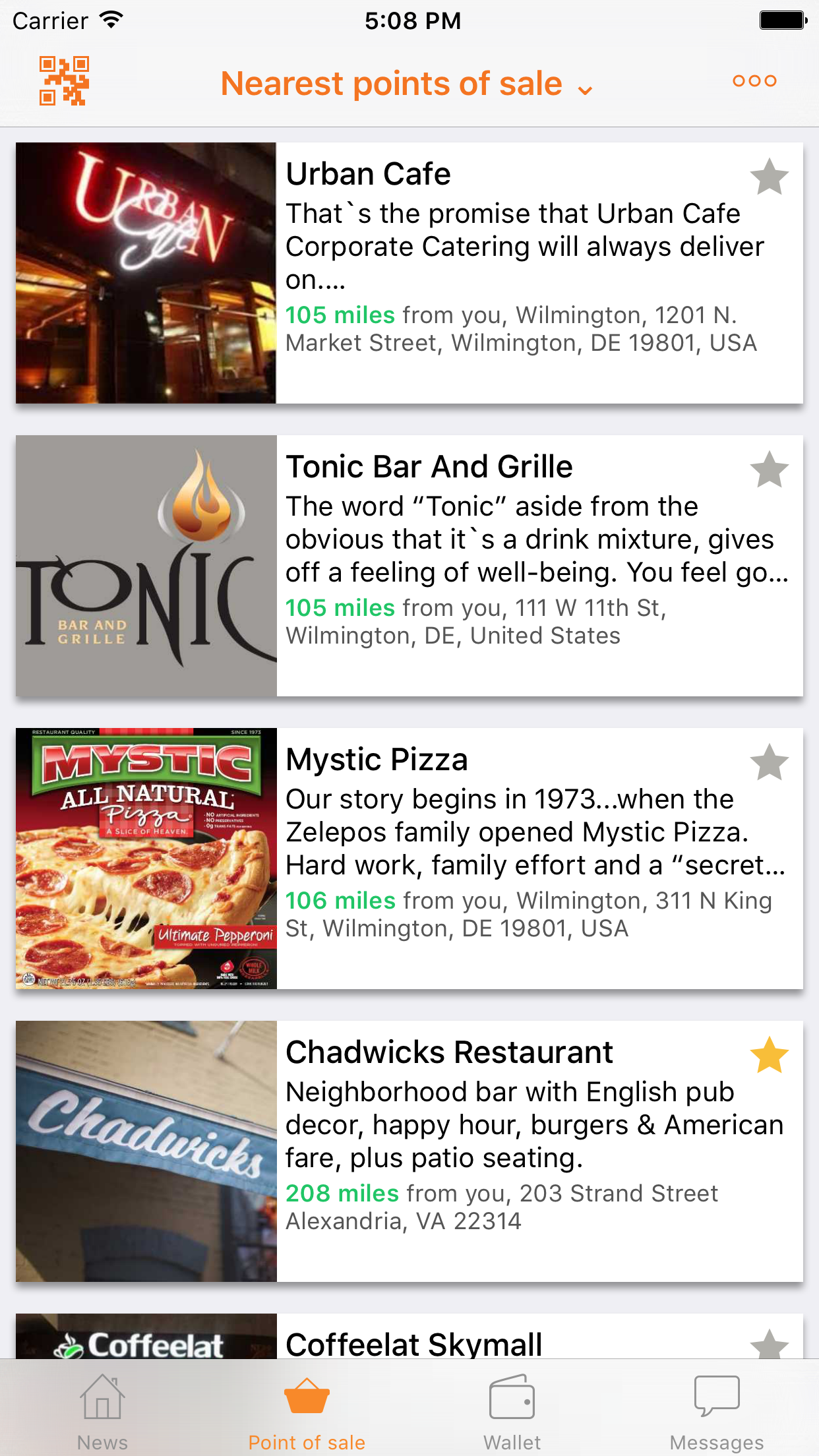819x1456 pixels.
Task: Favorite Urban Cafe with the star
Action: coord(769,177)
